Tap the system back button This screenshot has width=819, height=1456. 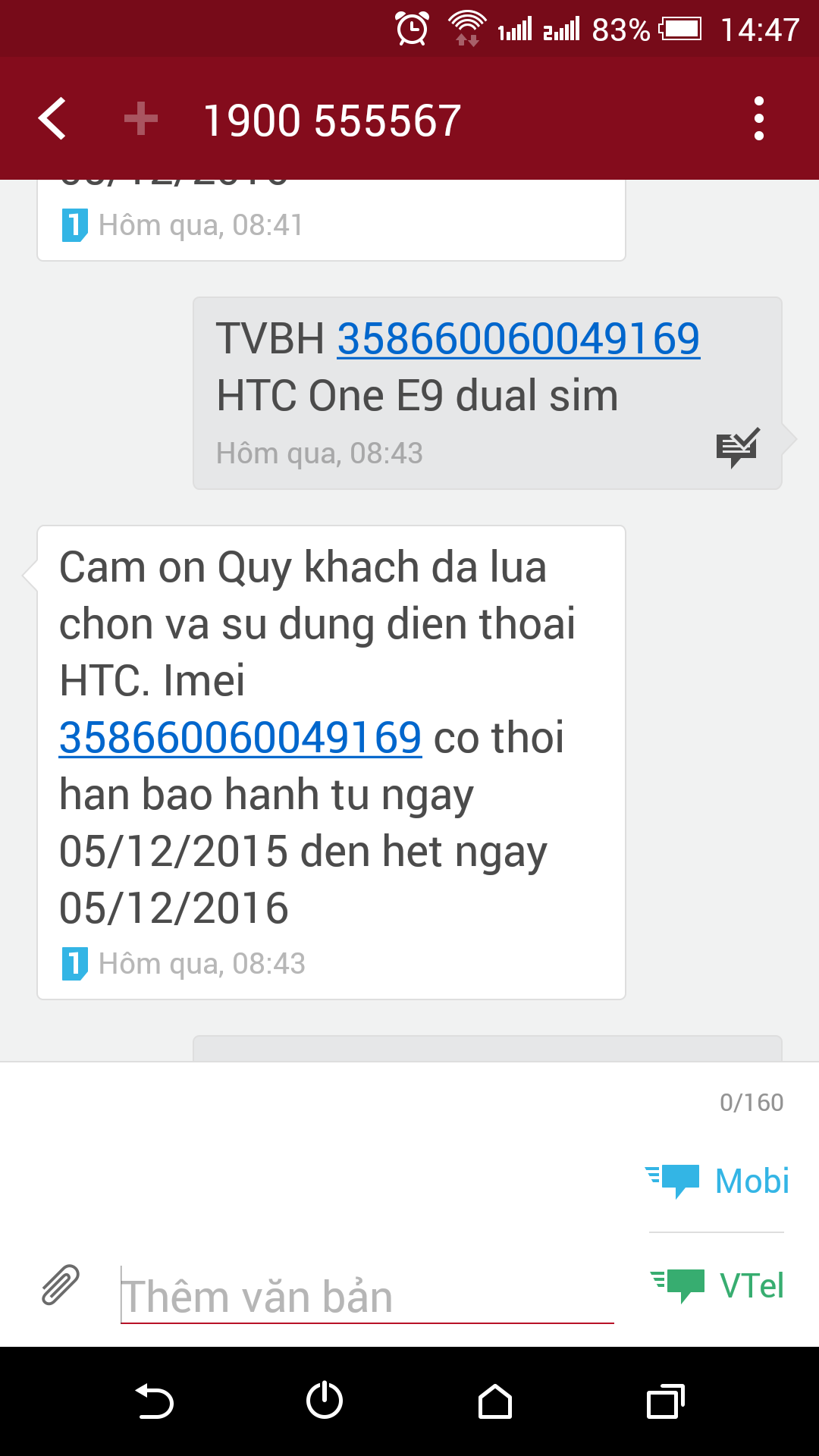[155, 1401]
